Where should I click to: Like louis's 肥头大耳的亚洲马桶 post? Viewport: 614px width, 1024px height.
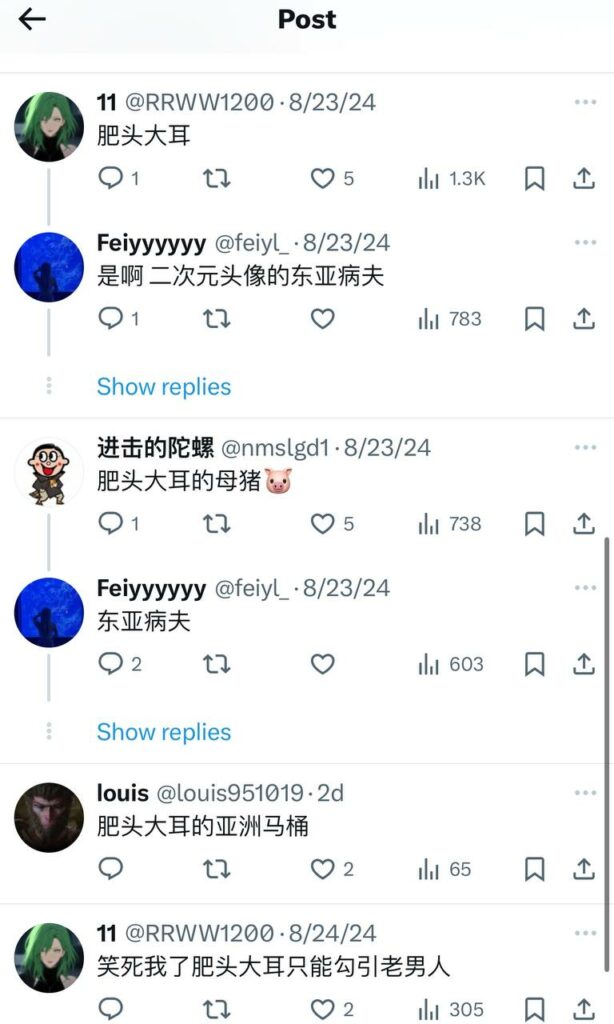(322, 869)
